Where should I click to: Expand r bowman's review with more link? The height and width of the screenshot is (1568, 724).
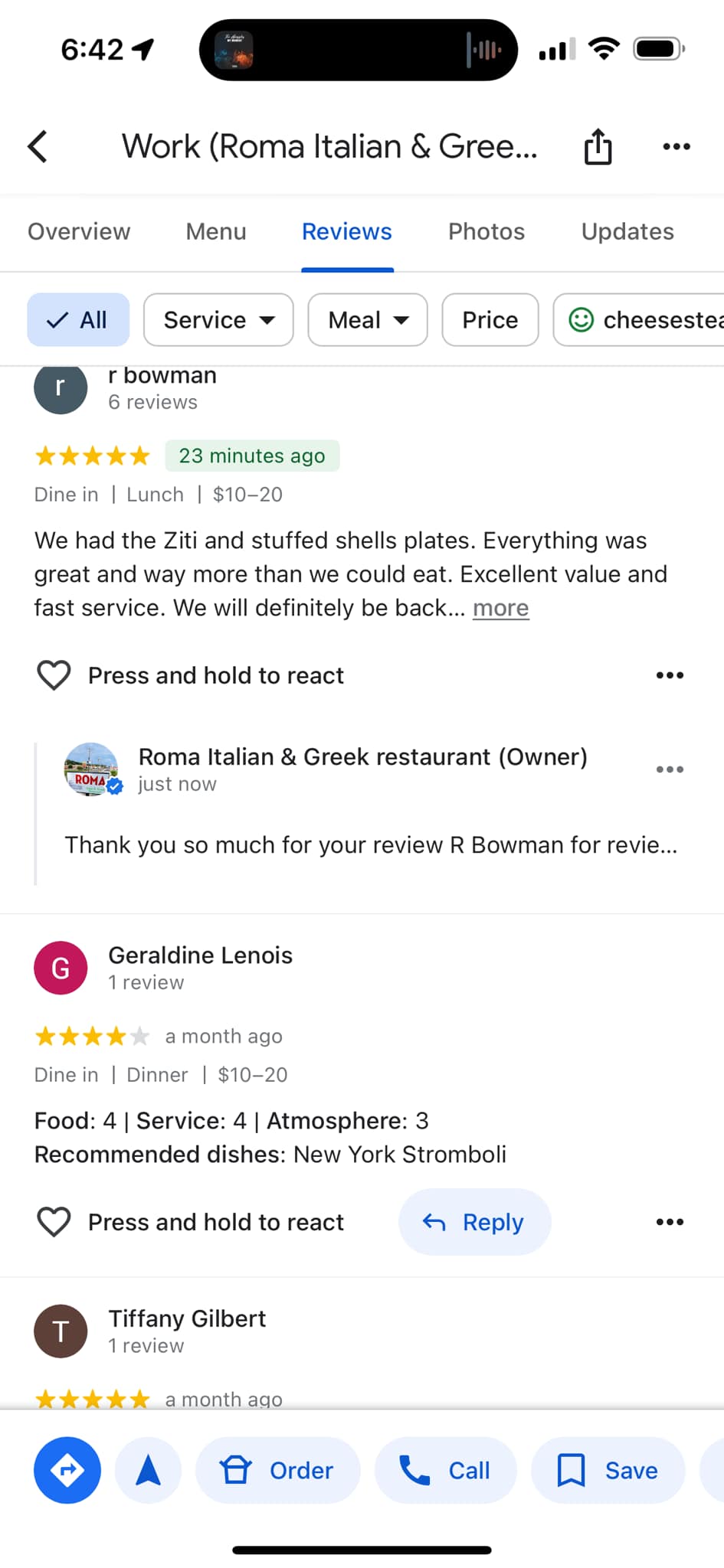click(500, 608)
